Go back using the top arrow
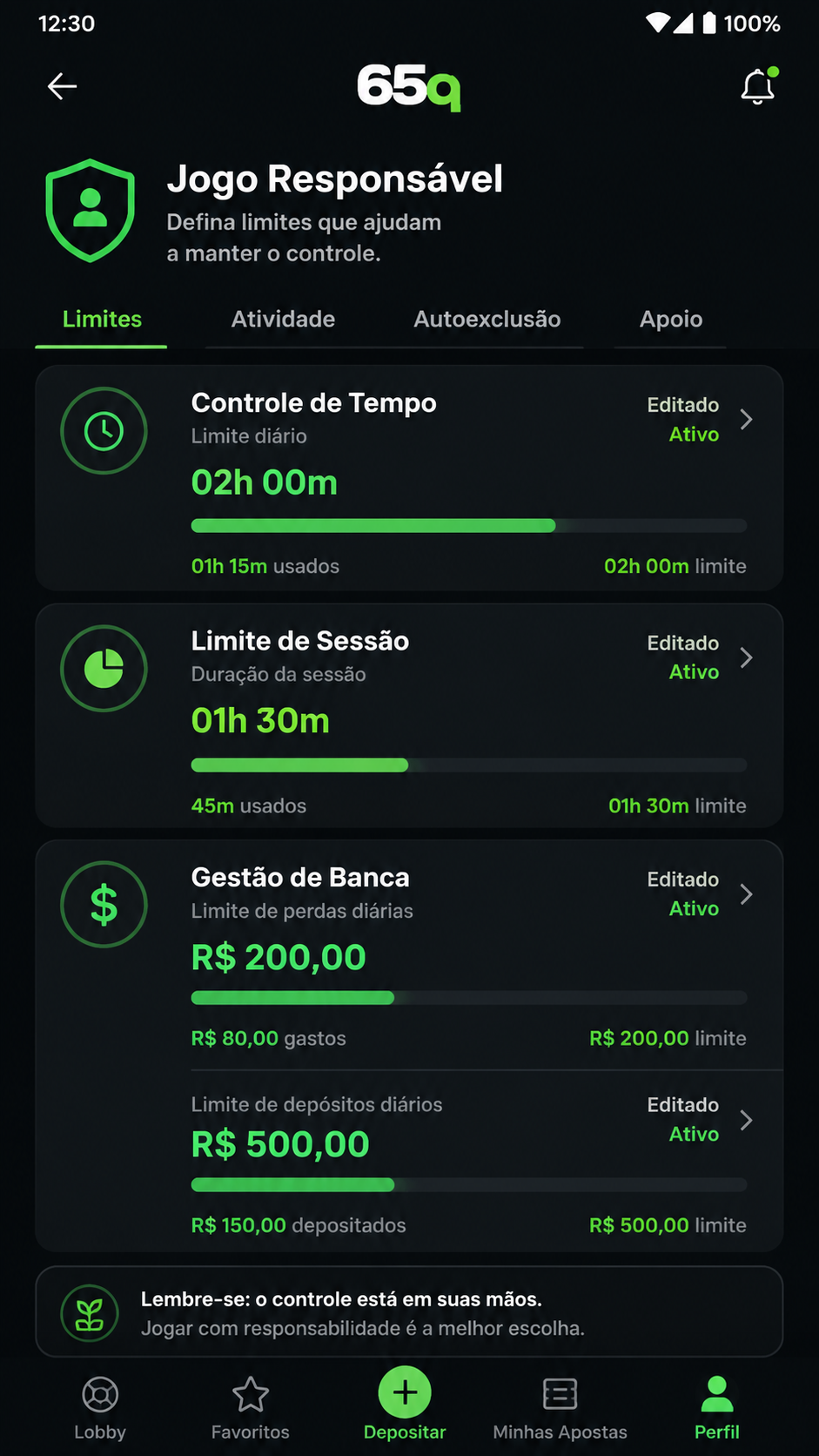The width and height of the screenshot is (819, 1456). tap(62, 86)
